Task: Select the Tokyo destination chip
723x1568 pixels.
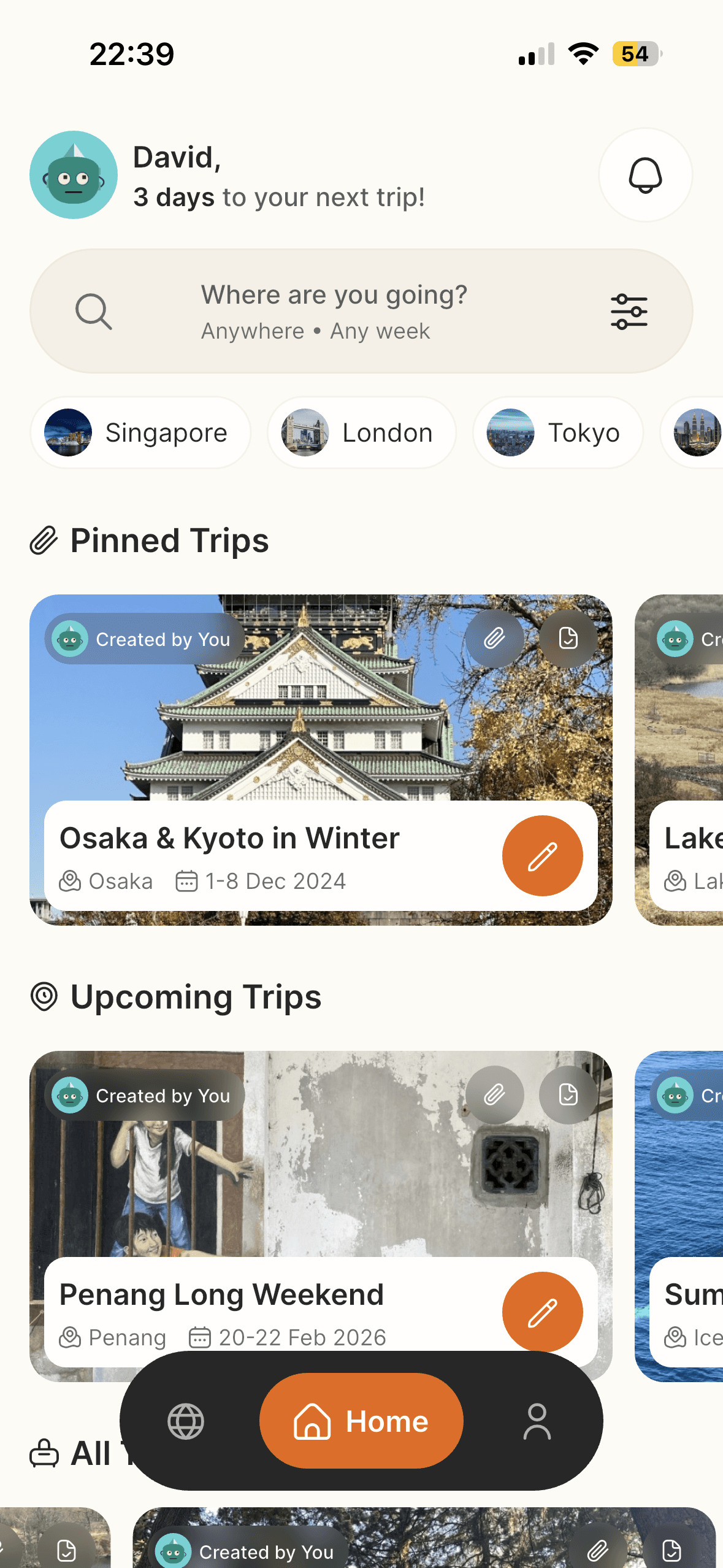Action: [557, 432]
